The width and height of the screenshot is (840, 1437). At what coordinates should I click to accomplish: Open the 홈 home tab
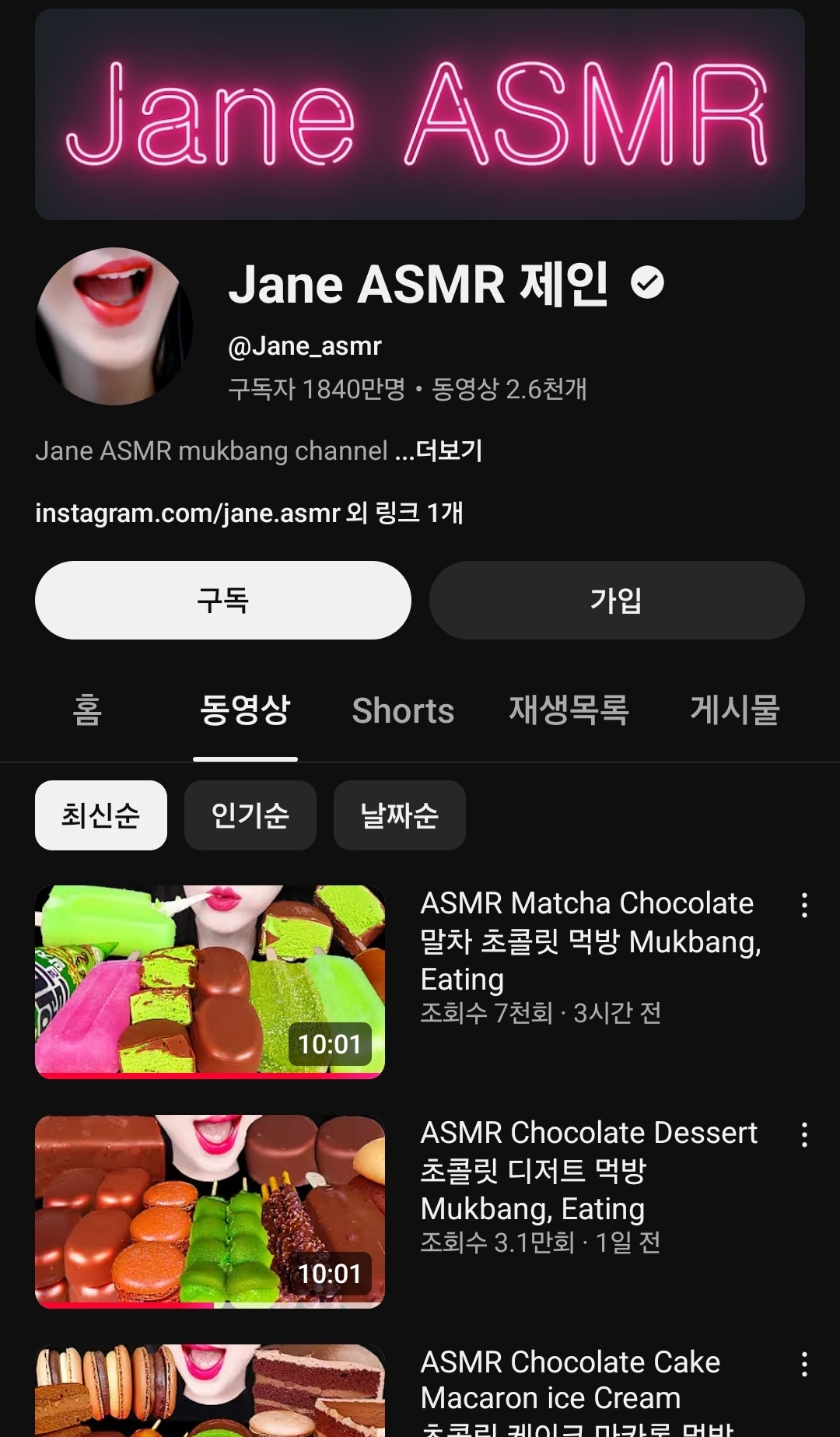(86, 711)
